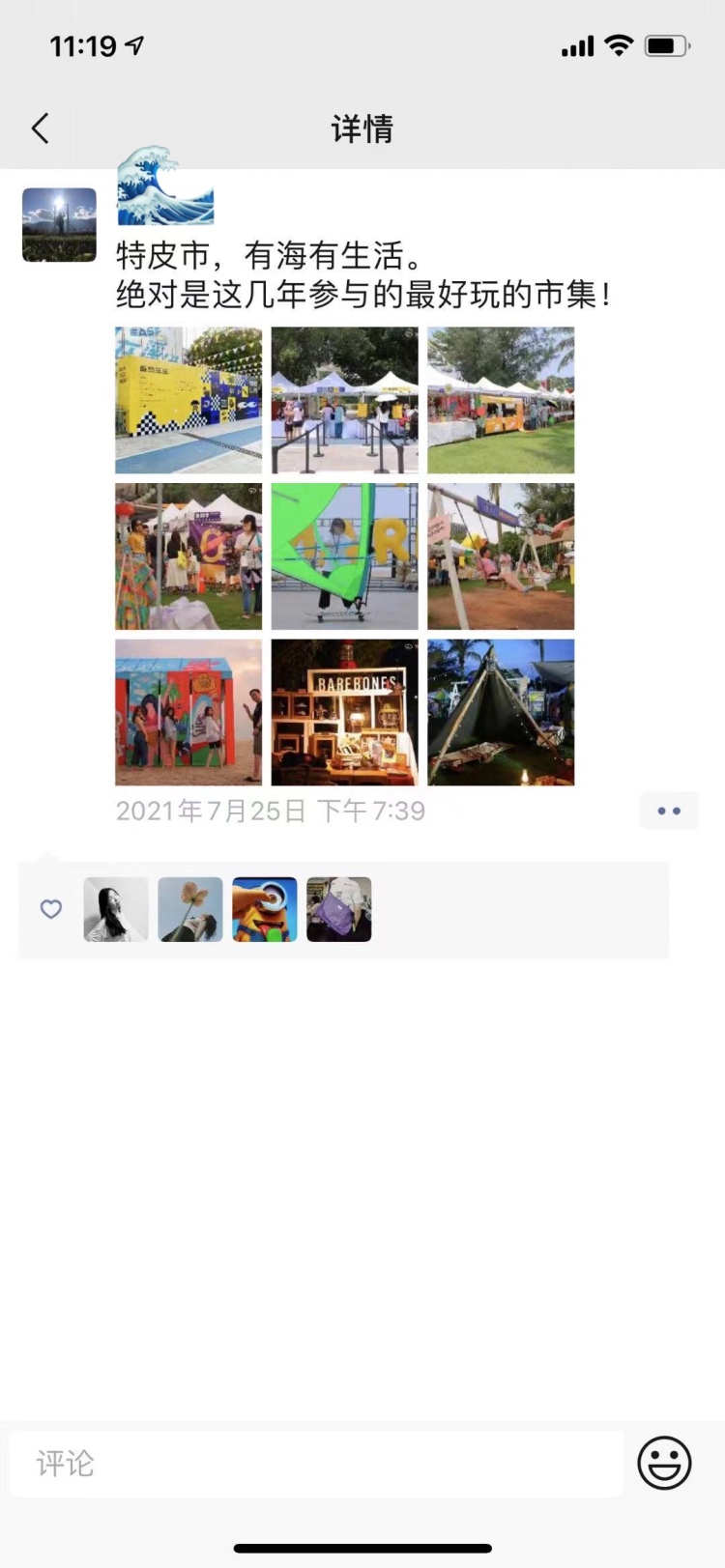This screenshot has height=1568, width=725.
Task: Open the night tent camping photo
Action: (501, 712)
